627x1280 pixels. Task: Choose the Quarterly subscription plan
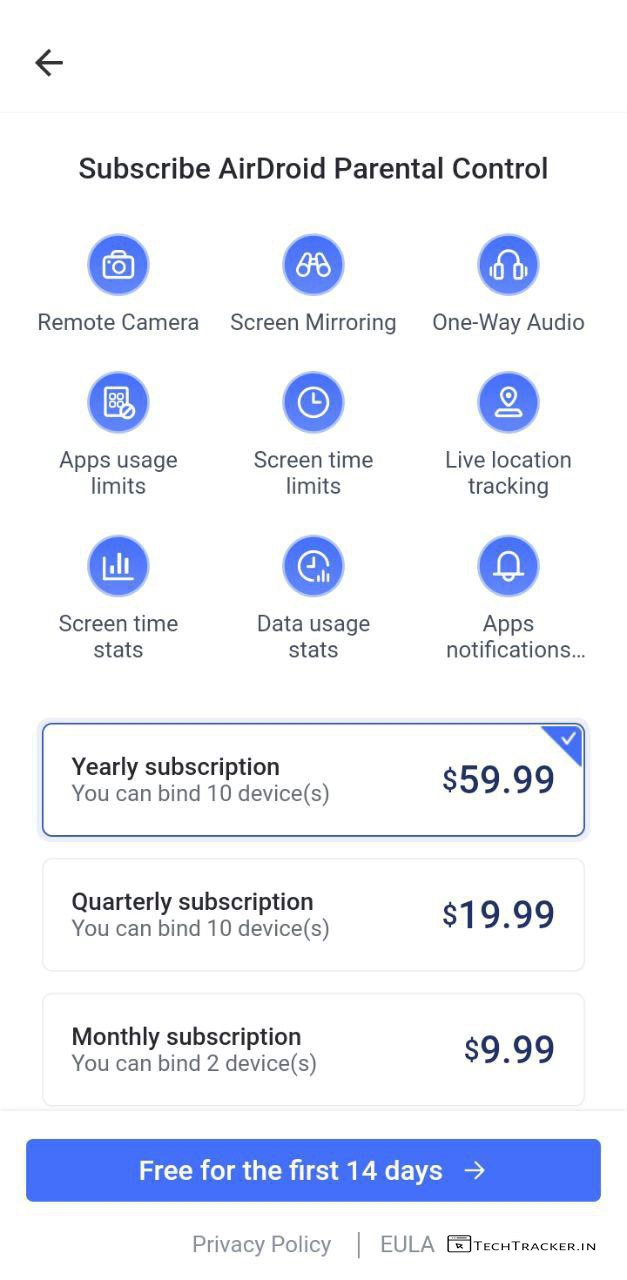tap(313, 914)
